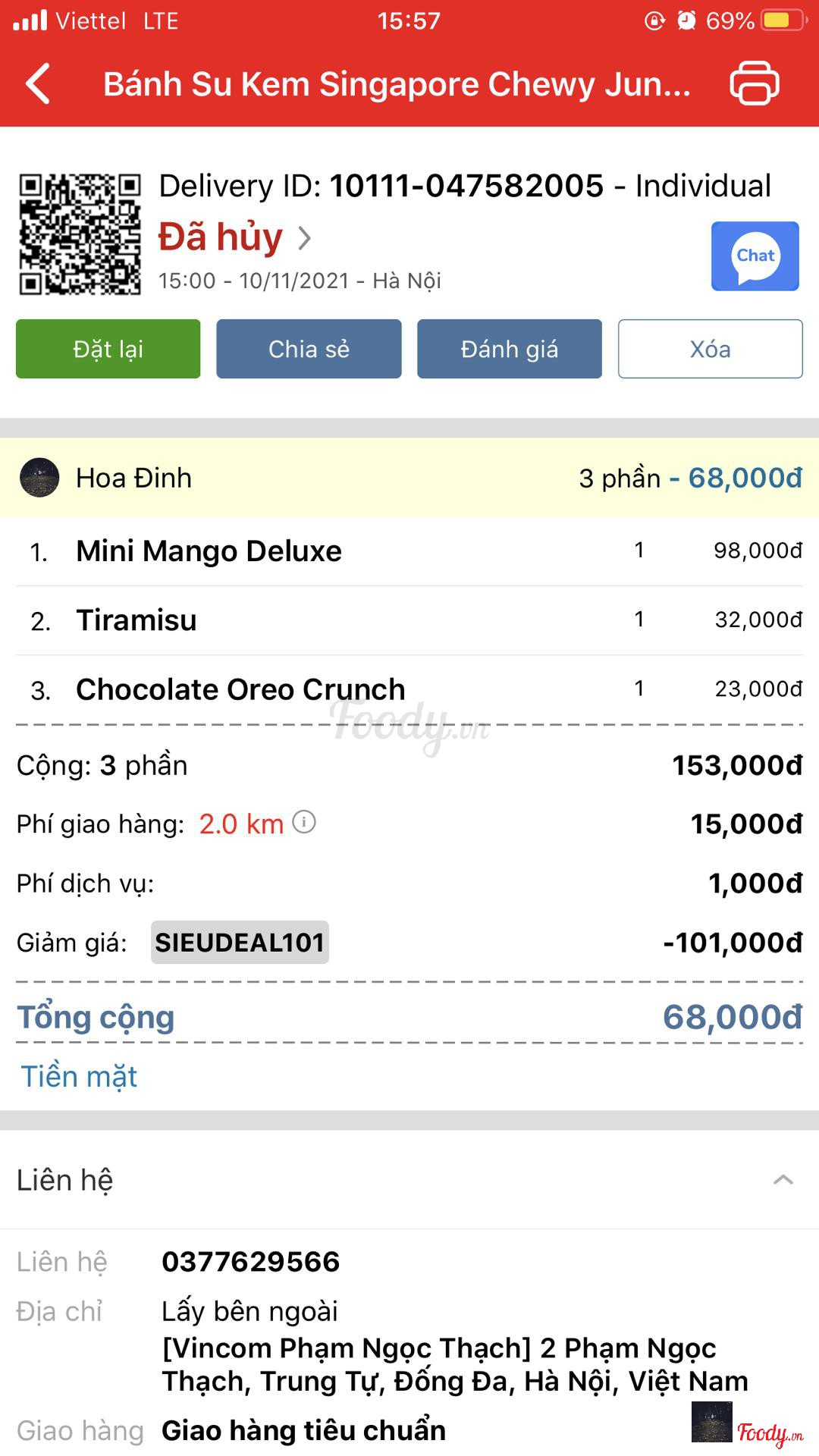The width and height of the screenshot is (819, 1456).
Task: Open chat about this delivery
Action: tap(755, 256)
